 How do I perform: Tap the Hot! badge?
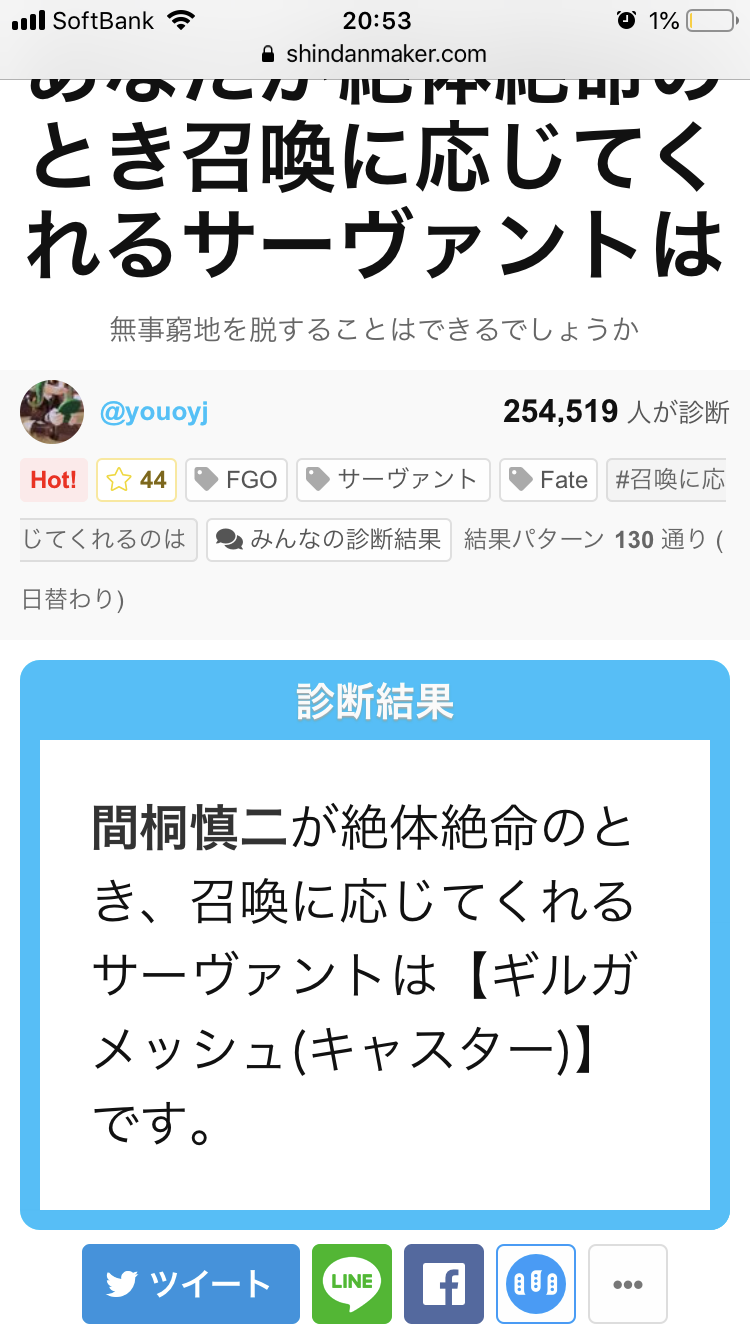pyautogui.click(x=53, y=480)
